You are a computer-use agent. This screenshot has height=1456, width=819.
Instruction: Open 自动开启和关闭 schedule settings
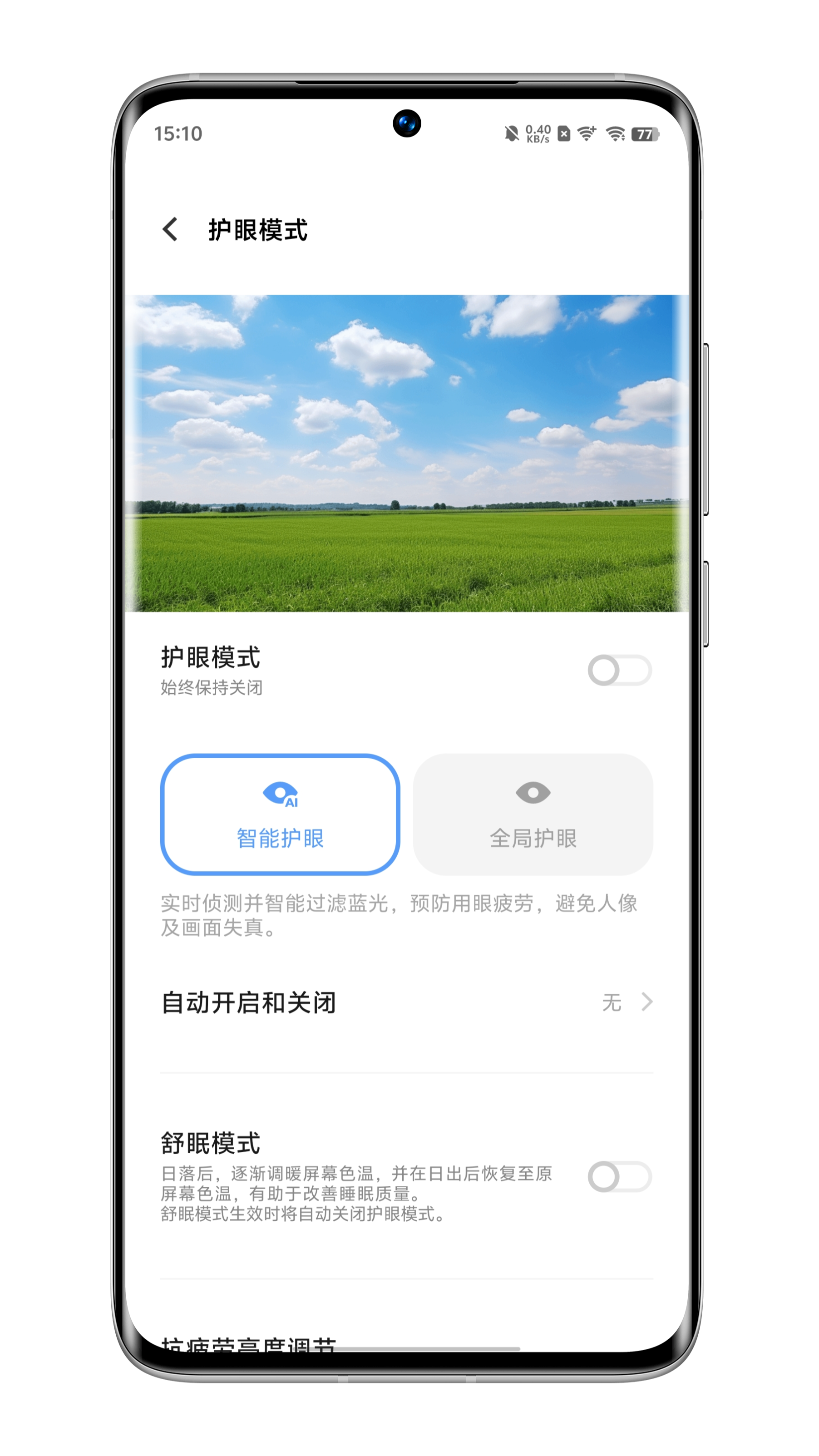click(407, 1003)
